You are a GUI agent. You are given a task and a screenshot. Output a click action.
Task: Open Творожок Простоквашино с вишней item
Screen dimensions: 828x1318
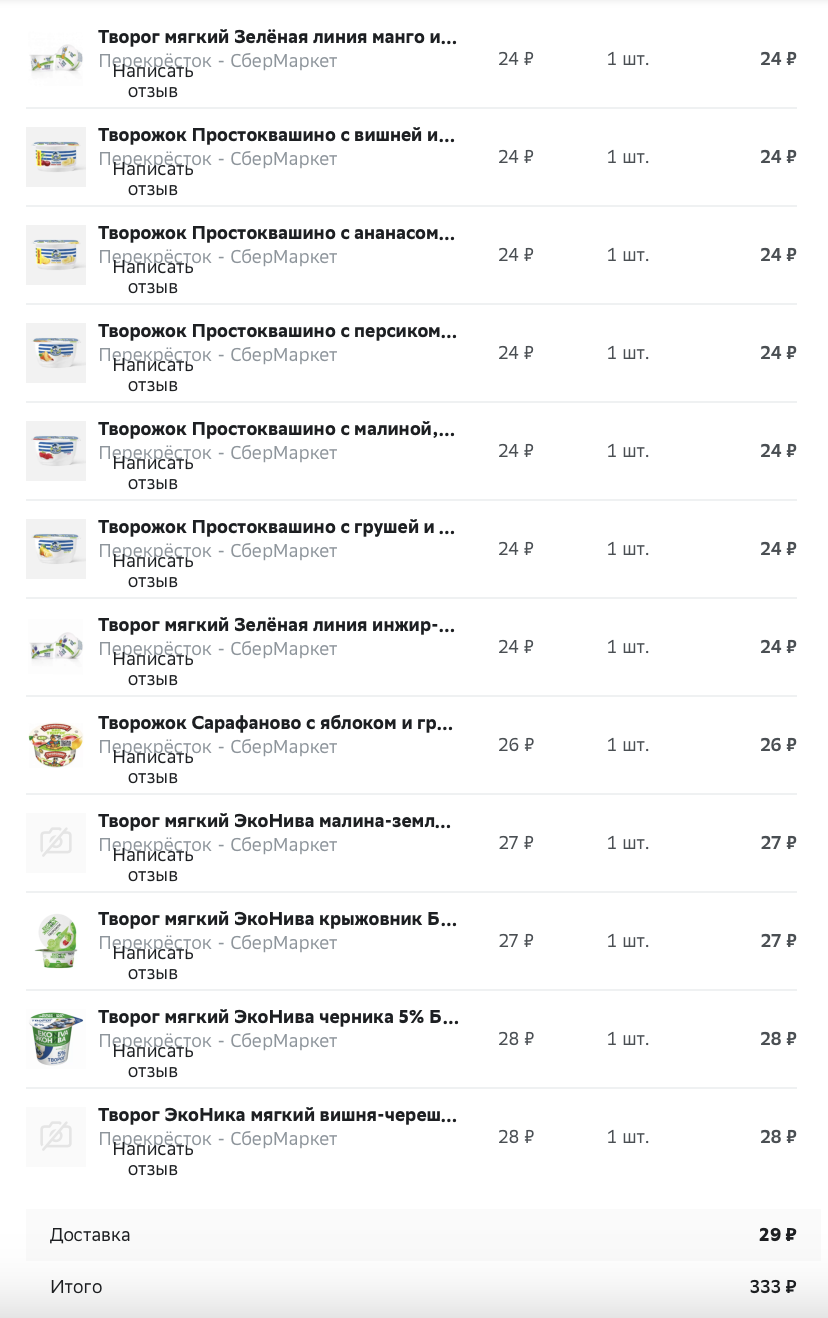click(x=277, y=135)
